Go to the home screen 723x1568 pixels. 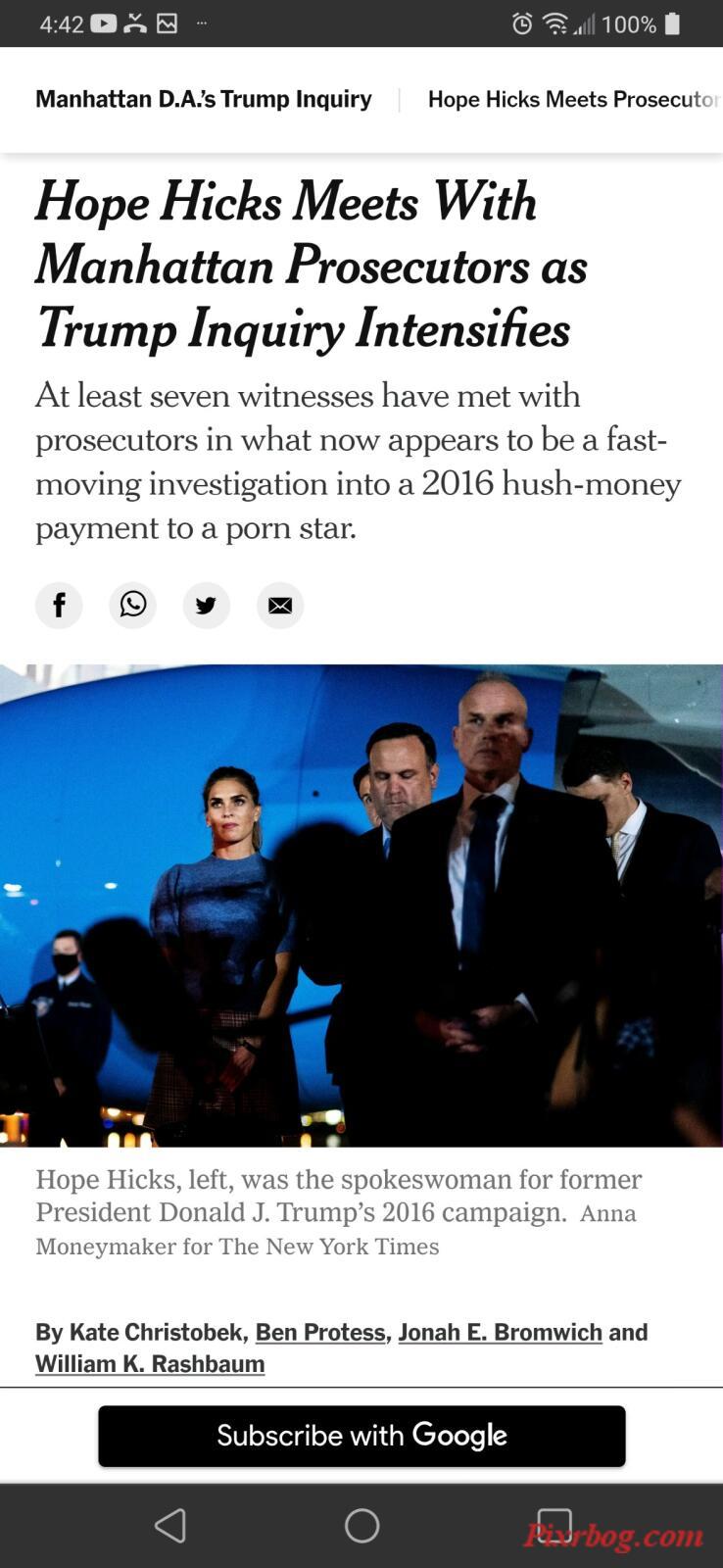tap(361, 1526)
